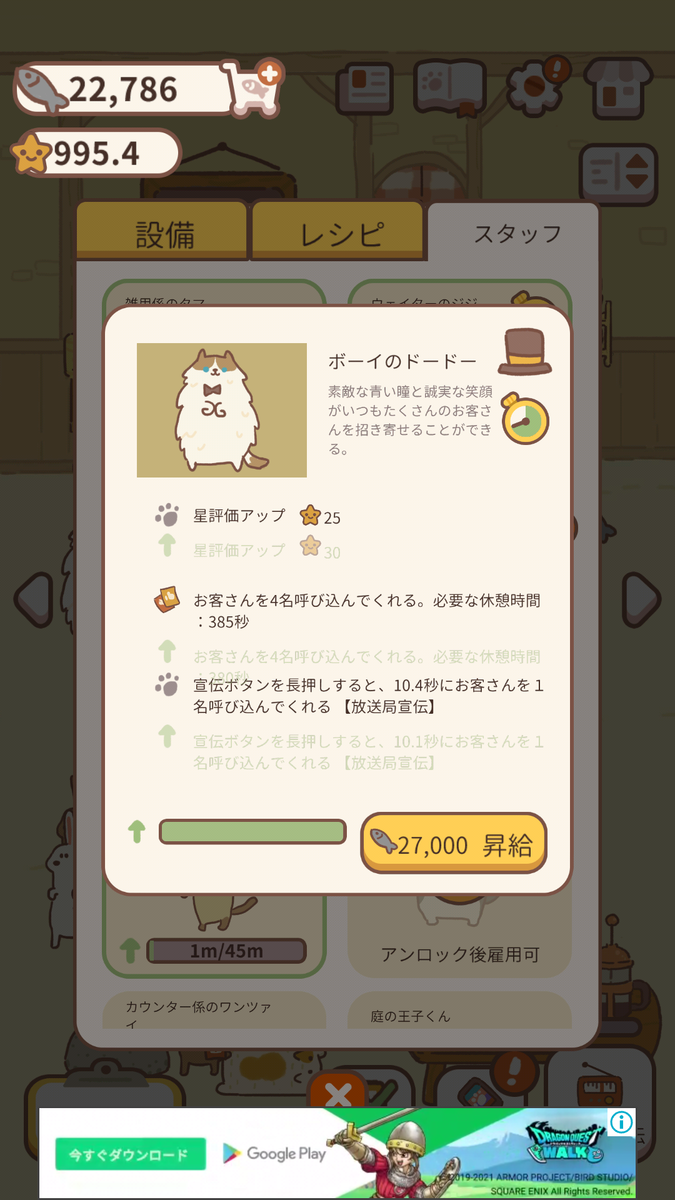Switch to the レシピ tab
Screen dimensions: 675x1200
coord(340,233)
